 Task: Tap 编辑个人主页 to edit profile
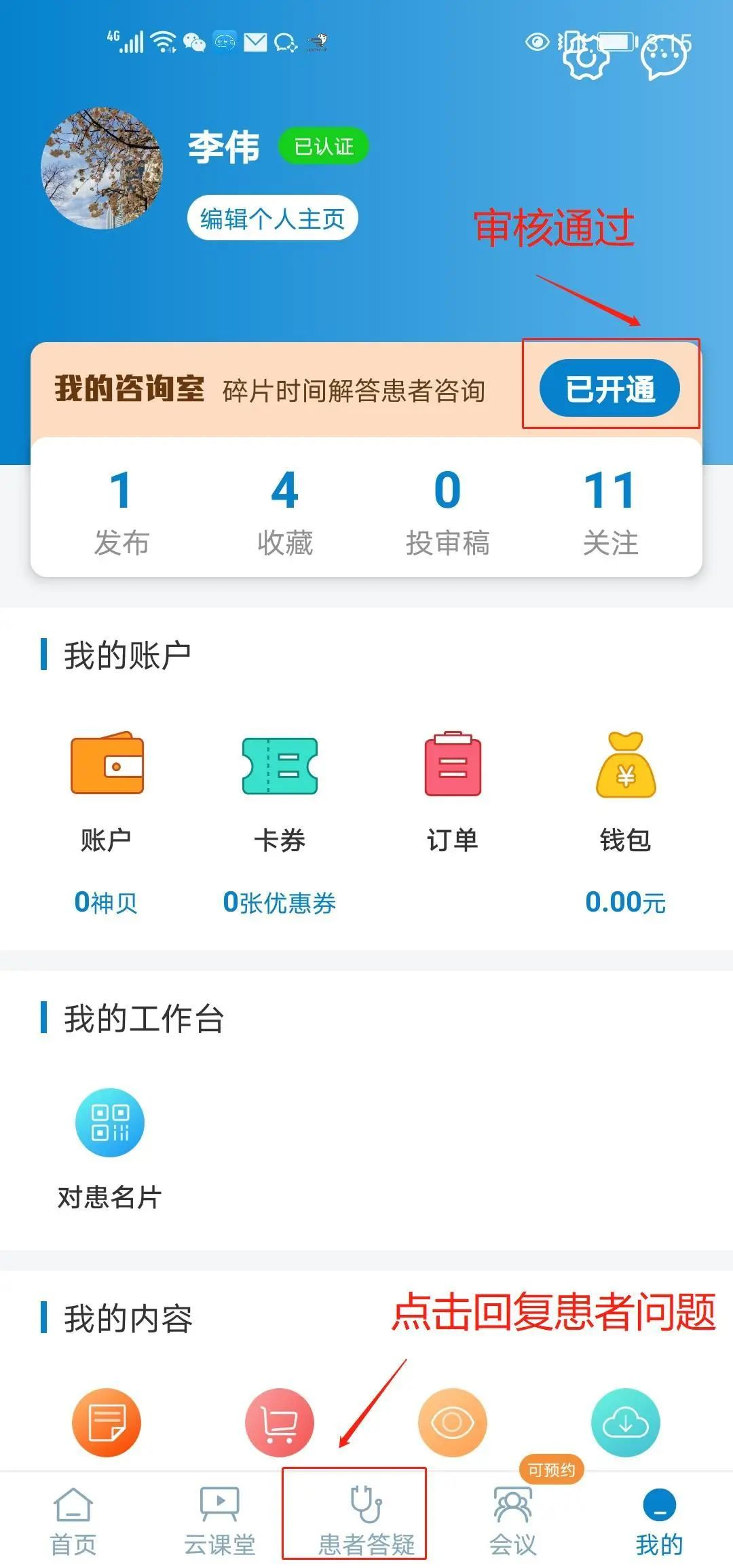pos(272,219)
